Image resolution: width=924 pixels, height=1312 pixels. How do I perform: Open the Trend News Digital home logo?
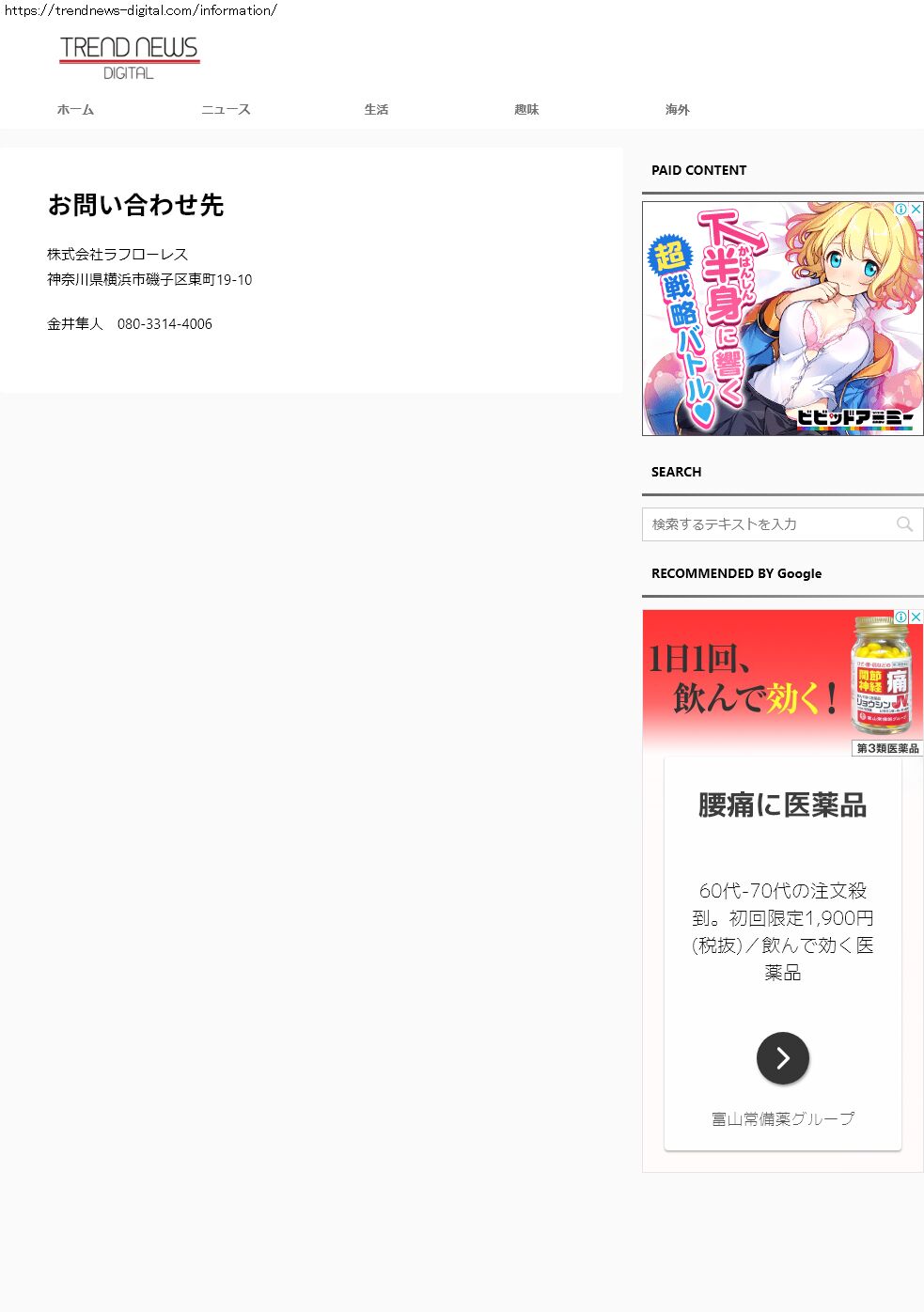[x=130, y=57]
